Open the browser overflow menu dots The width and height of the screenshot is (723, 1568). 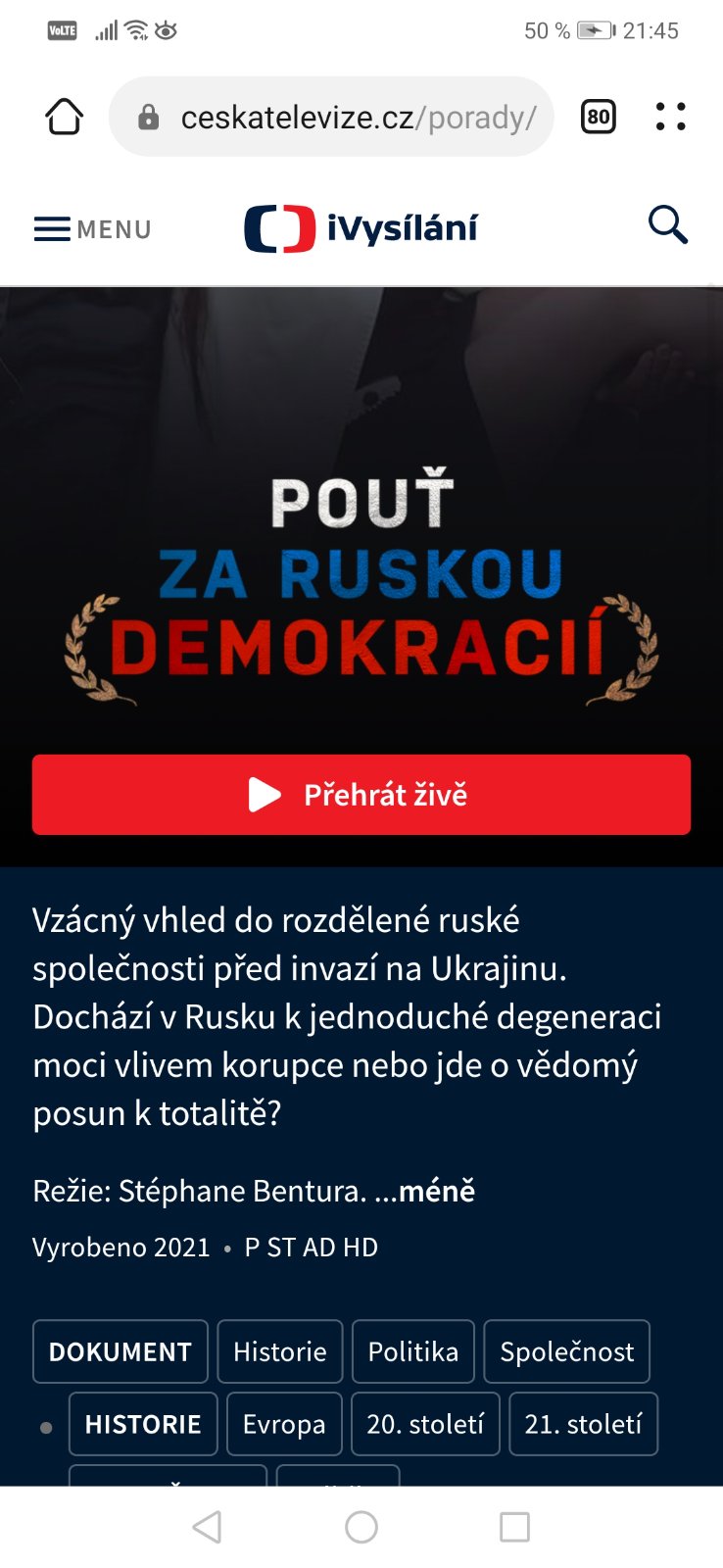pyautogui.click(x=670, y=118)
